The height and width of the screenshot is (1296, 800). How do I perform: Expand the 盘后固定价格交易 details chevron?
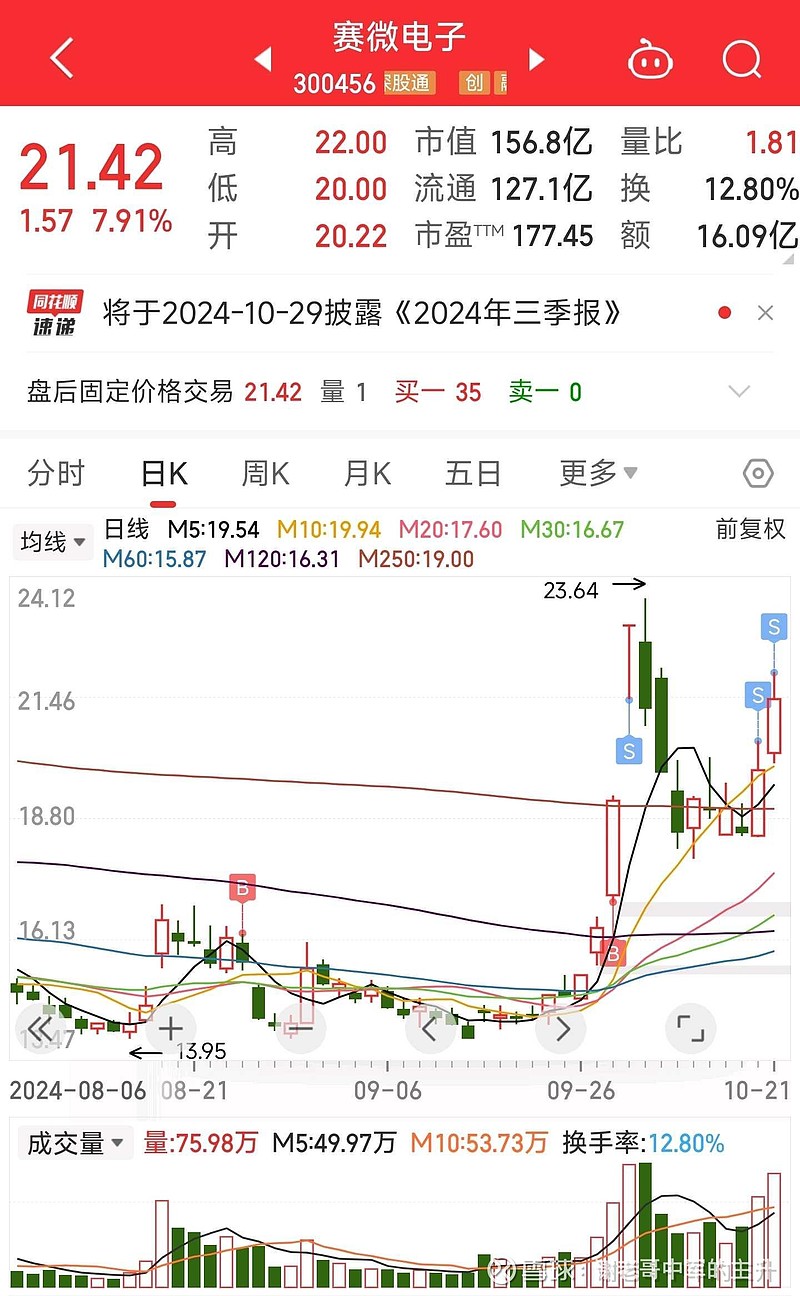(738, 391)
